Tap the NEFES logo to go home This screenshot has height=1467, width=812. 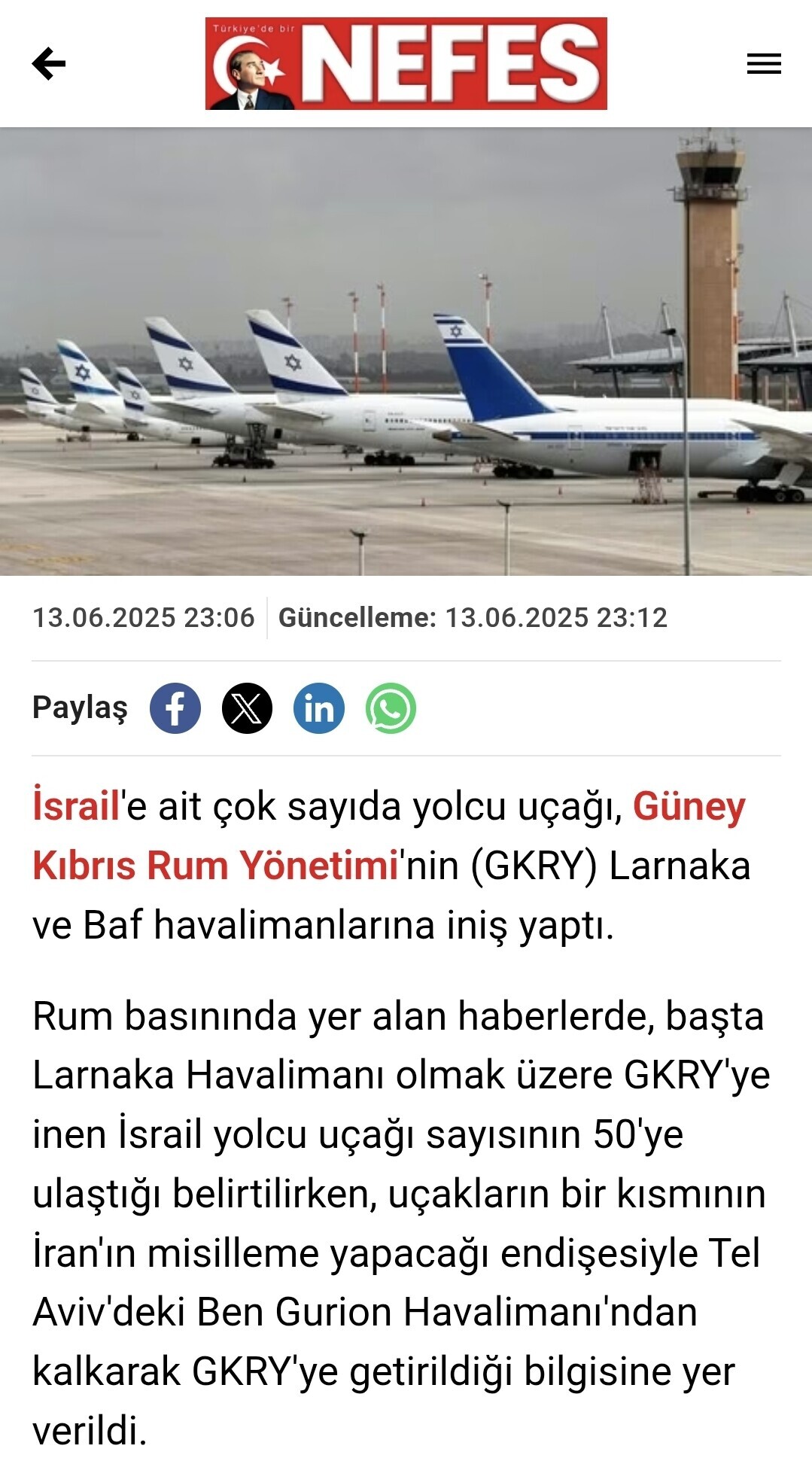[406, 64]
